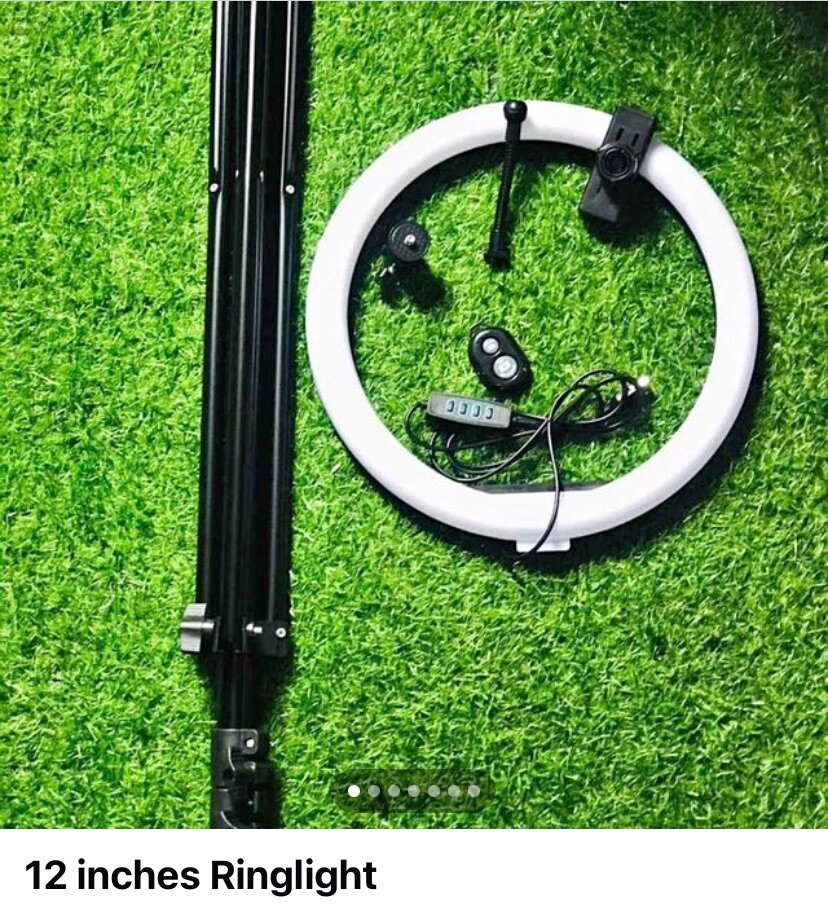Select the middle carousel dot
This screenshot has height=910, width=828.
pyautogui.click(x=413, y=790)
